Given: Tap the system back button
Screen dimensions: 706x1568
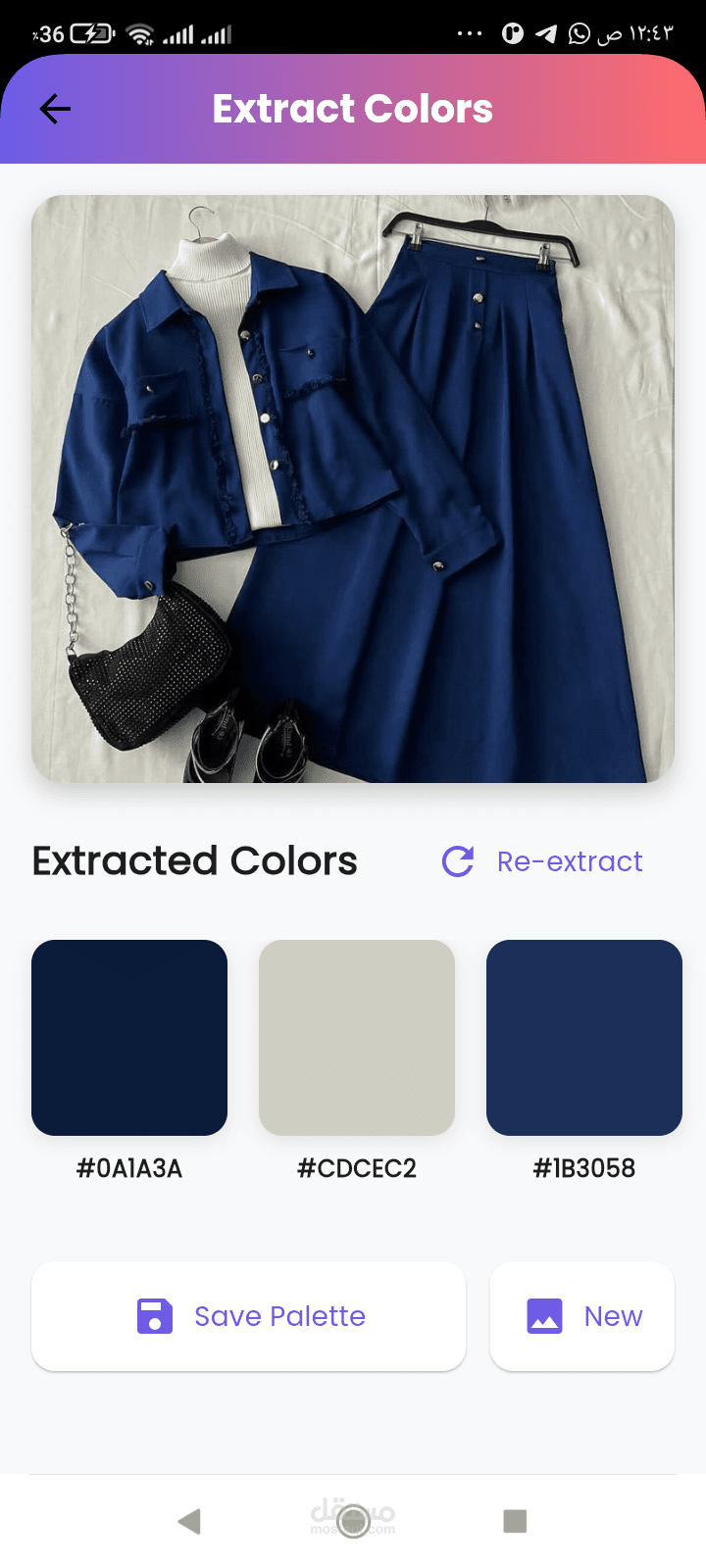Looking at the screenshot, I should tap(189, 1521).
